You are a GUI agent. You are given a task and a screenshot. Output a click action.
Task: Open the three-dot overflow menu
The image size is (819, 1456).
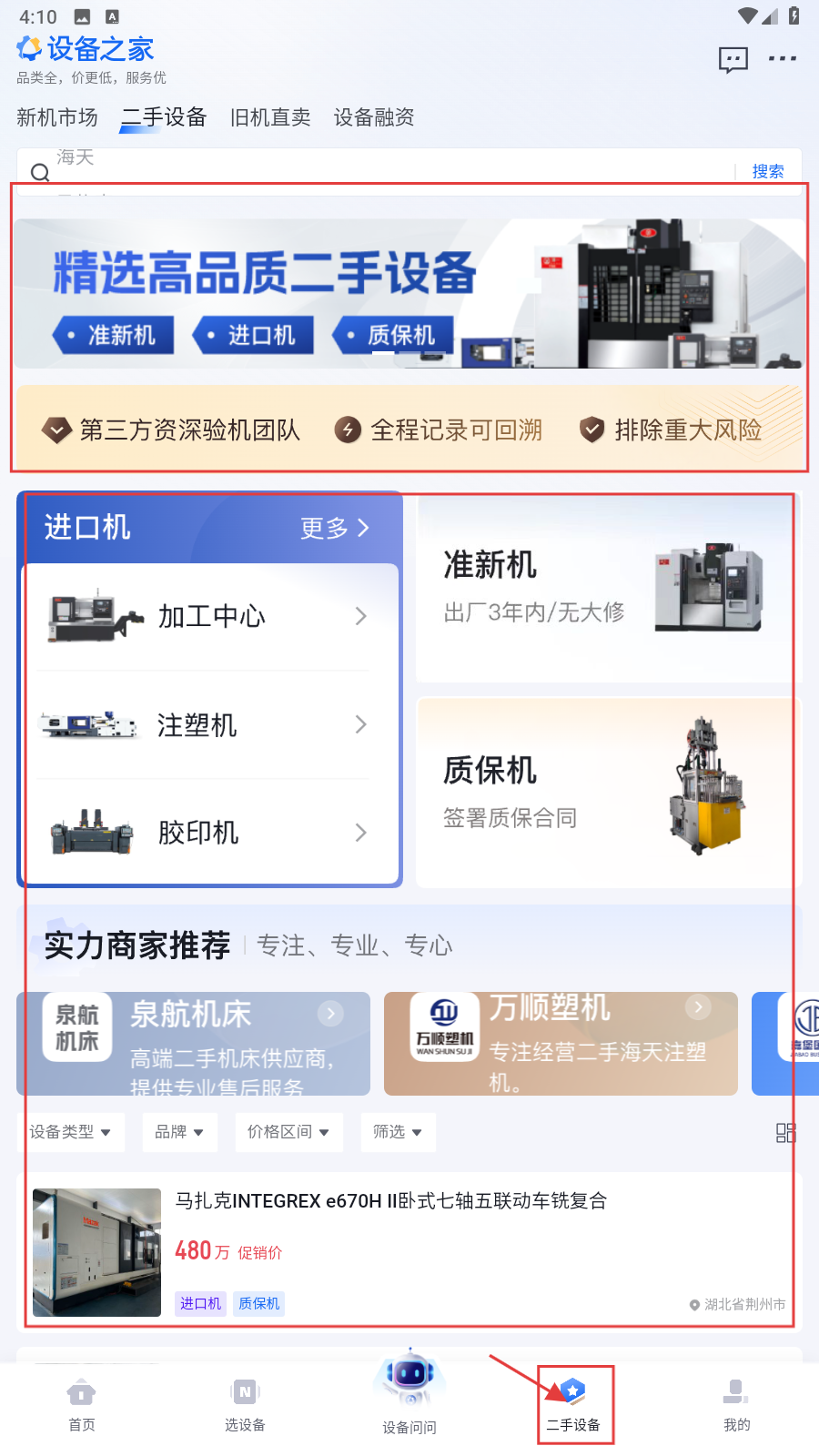(x=783, y=59)
